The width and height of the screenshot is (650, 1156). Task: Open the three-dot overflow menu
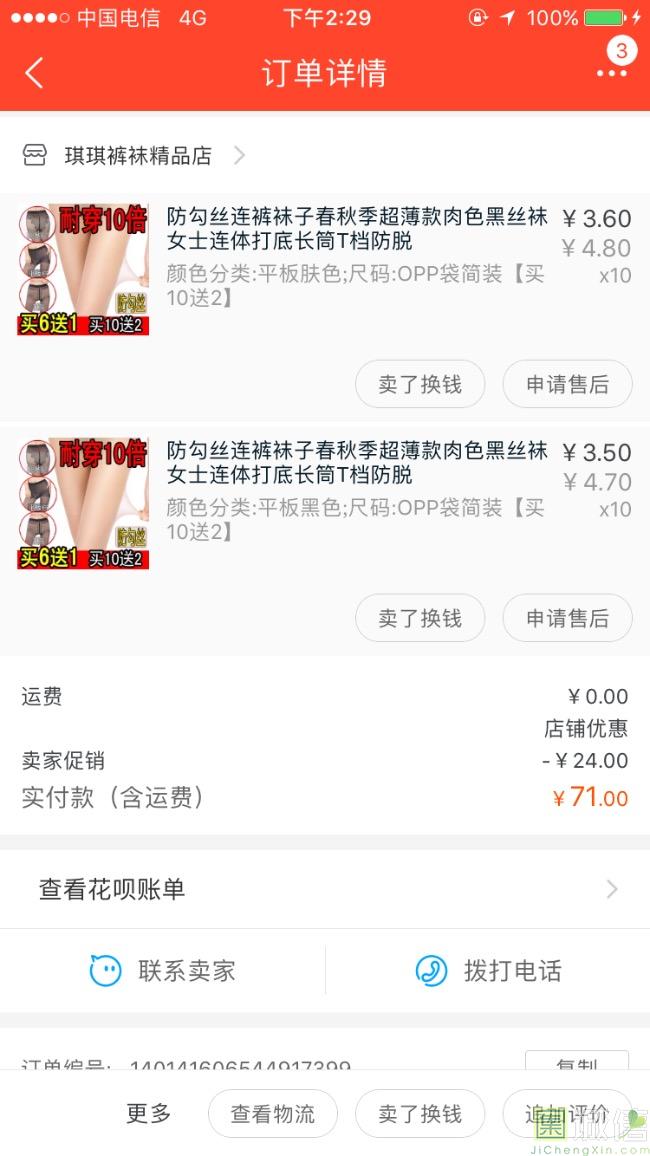point(612,73)
